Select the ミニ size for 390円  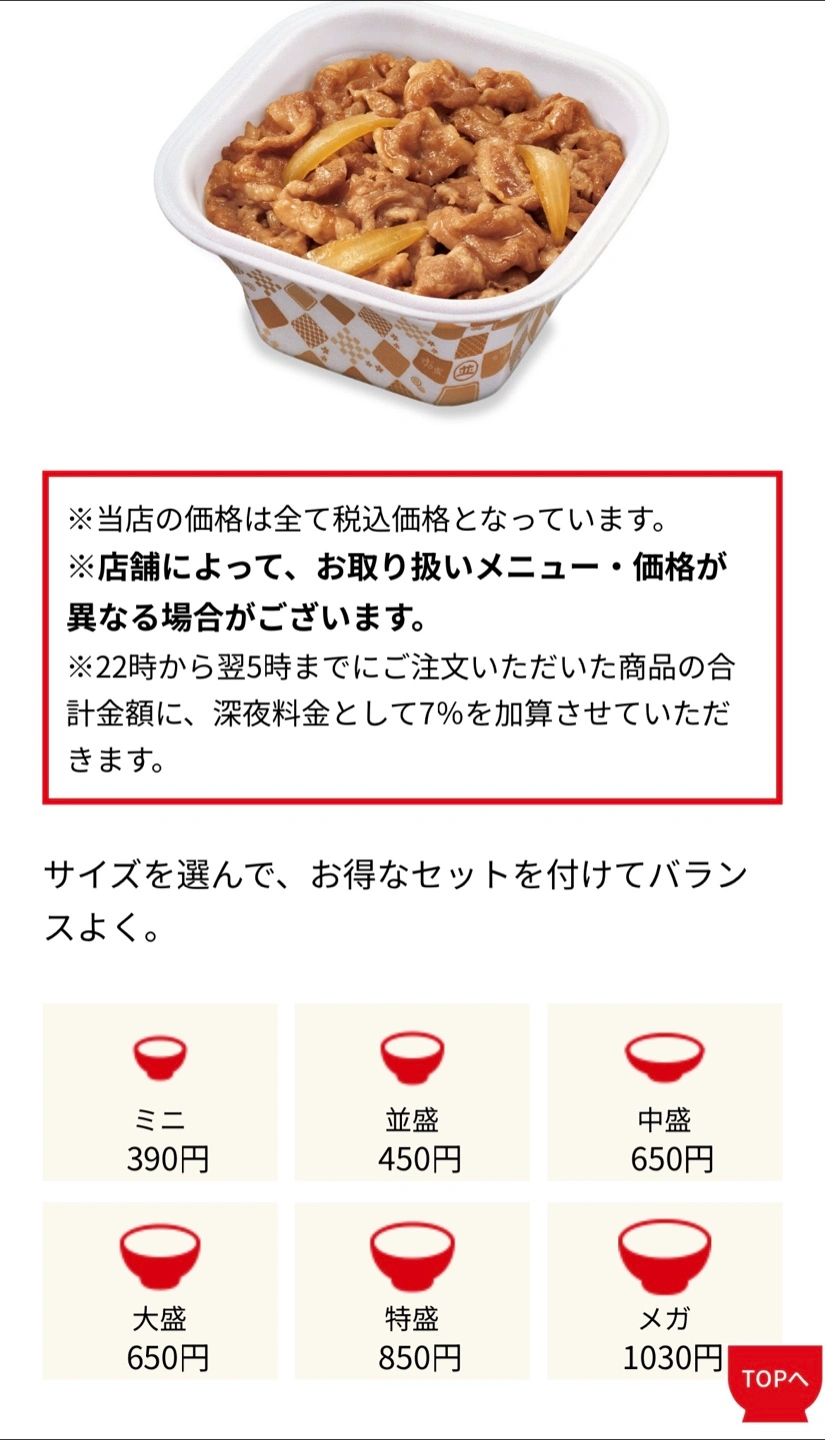pos(160,1092)
